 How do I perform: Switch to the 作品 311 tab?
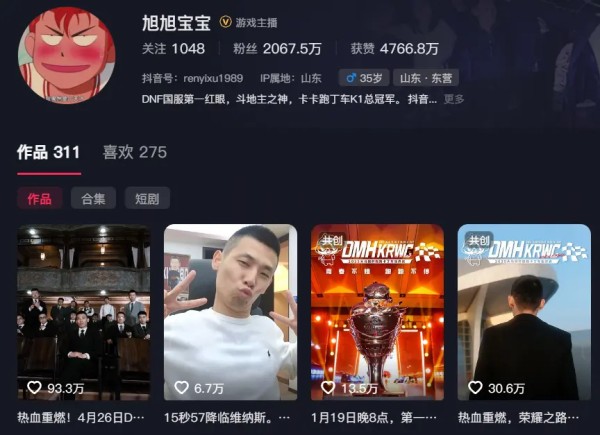coord(48,152)
